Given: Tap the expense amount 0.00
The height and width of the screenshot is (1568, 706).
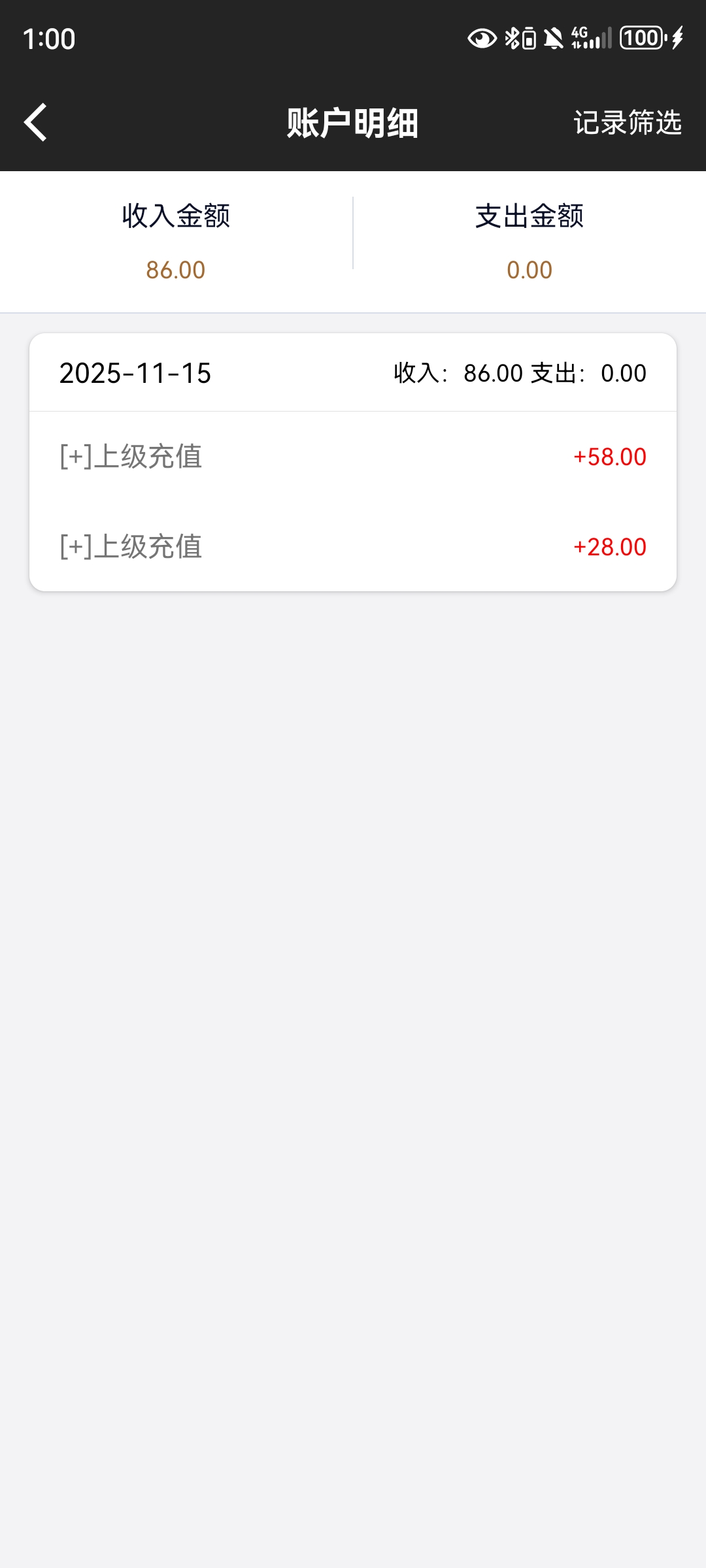Looking at the screenshot, I should coord(529,269).
